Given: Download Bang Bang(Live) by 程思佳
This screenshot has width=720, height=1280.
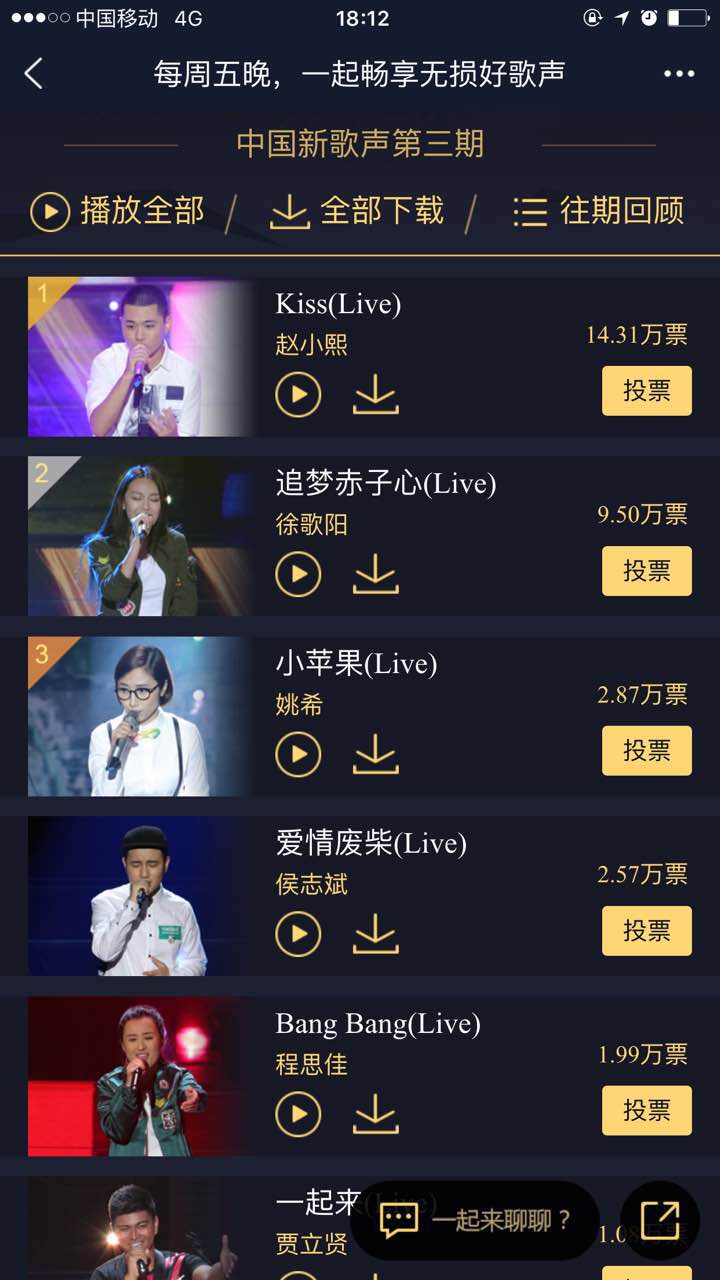Looking at the screenshot, I should click(x=376, y=1116).
